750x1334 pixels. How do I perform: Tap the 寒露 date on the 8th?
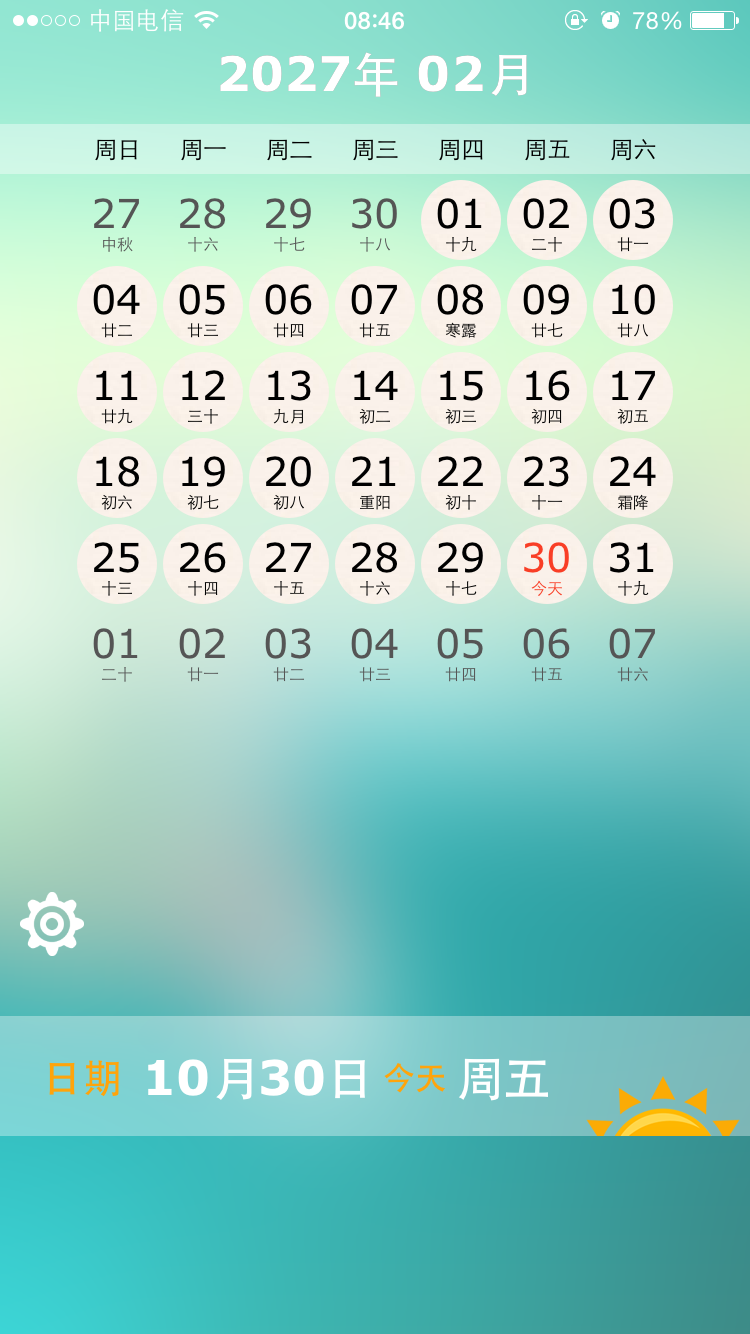(461, 306)
